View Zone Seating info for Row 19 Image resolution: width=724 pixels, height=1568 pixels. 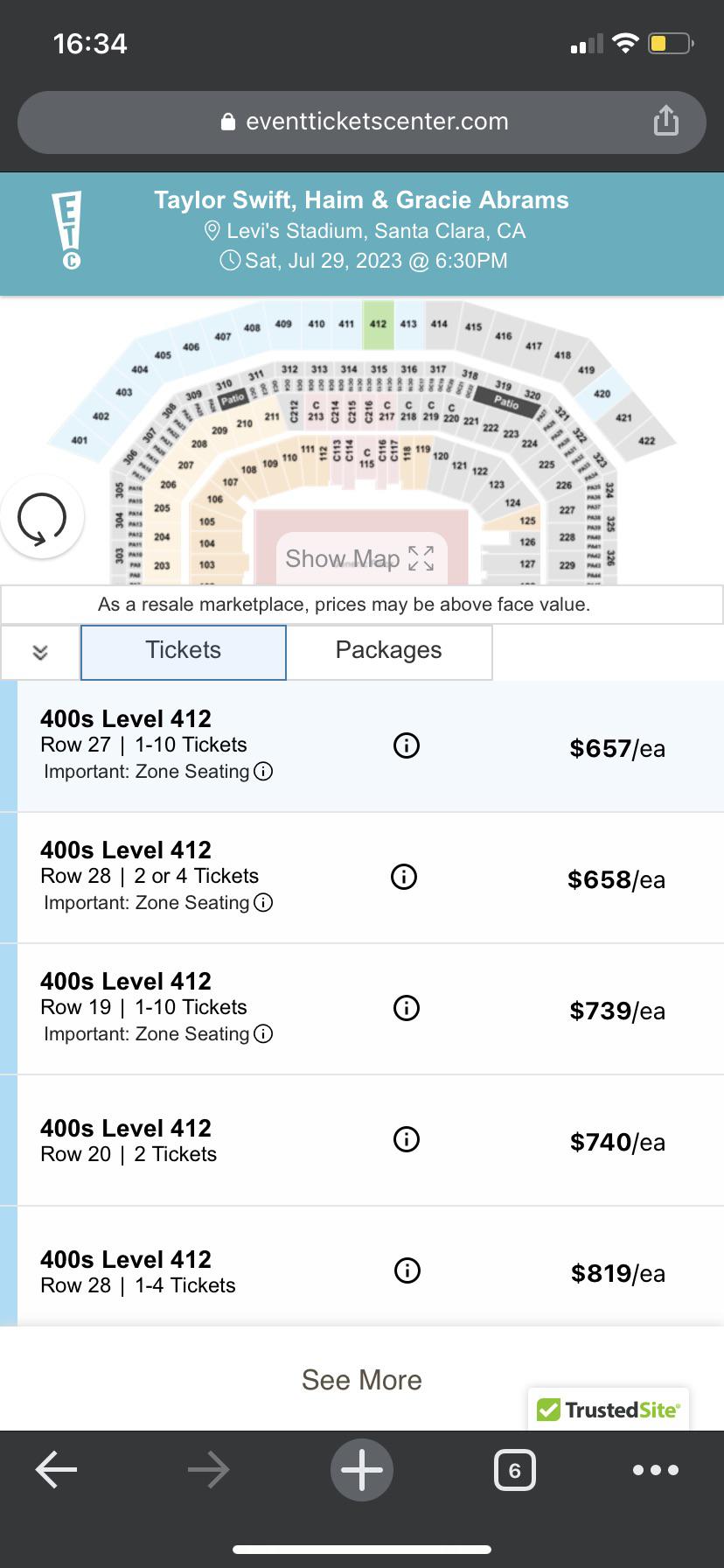261,1033
